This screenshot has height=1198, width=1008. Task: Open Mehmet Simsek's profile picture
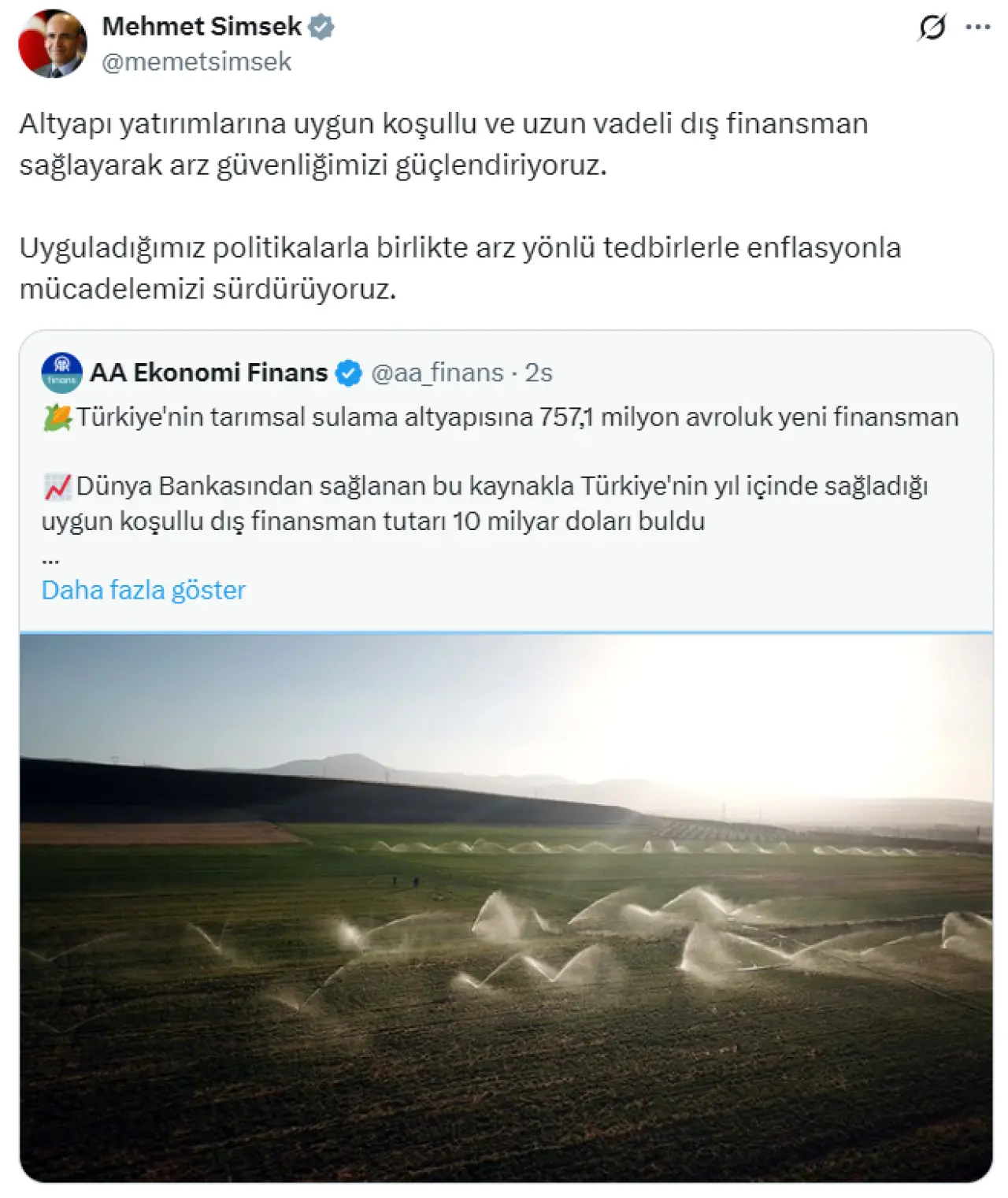(x=52, y=44)
